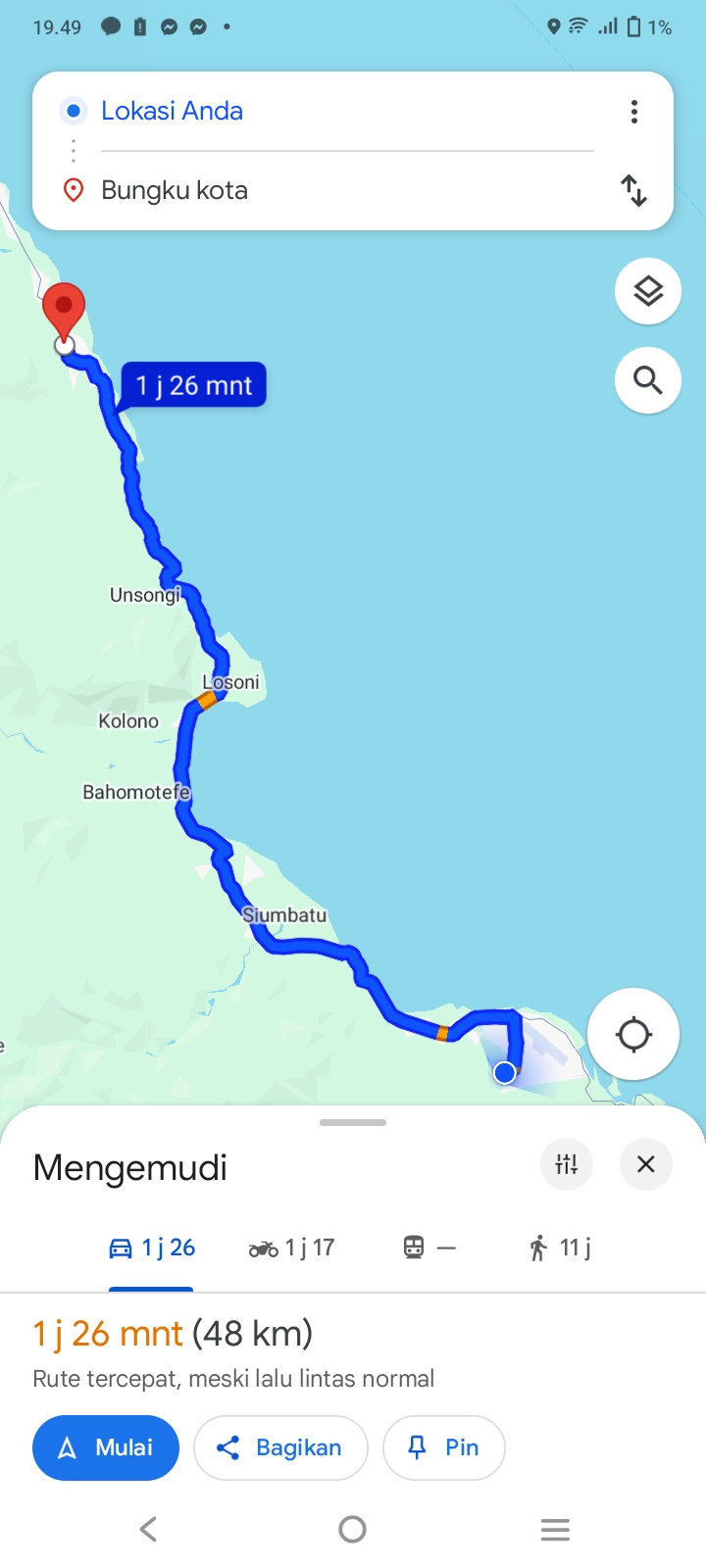
Task: Open the overflow menu beside Lokasi Anda
Action: [634, 112]
